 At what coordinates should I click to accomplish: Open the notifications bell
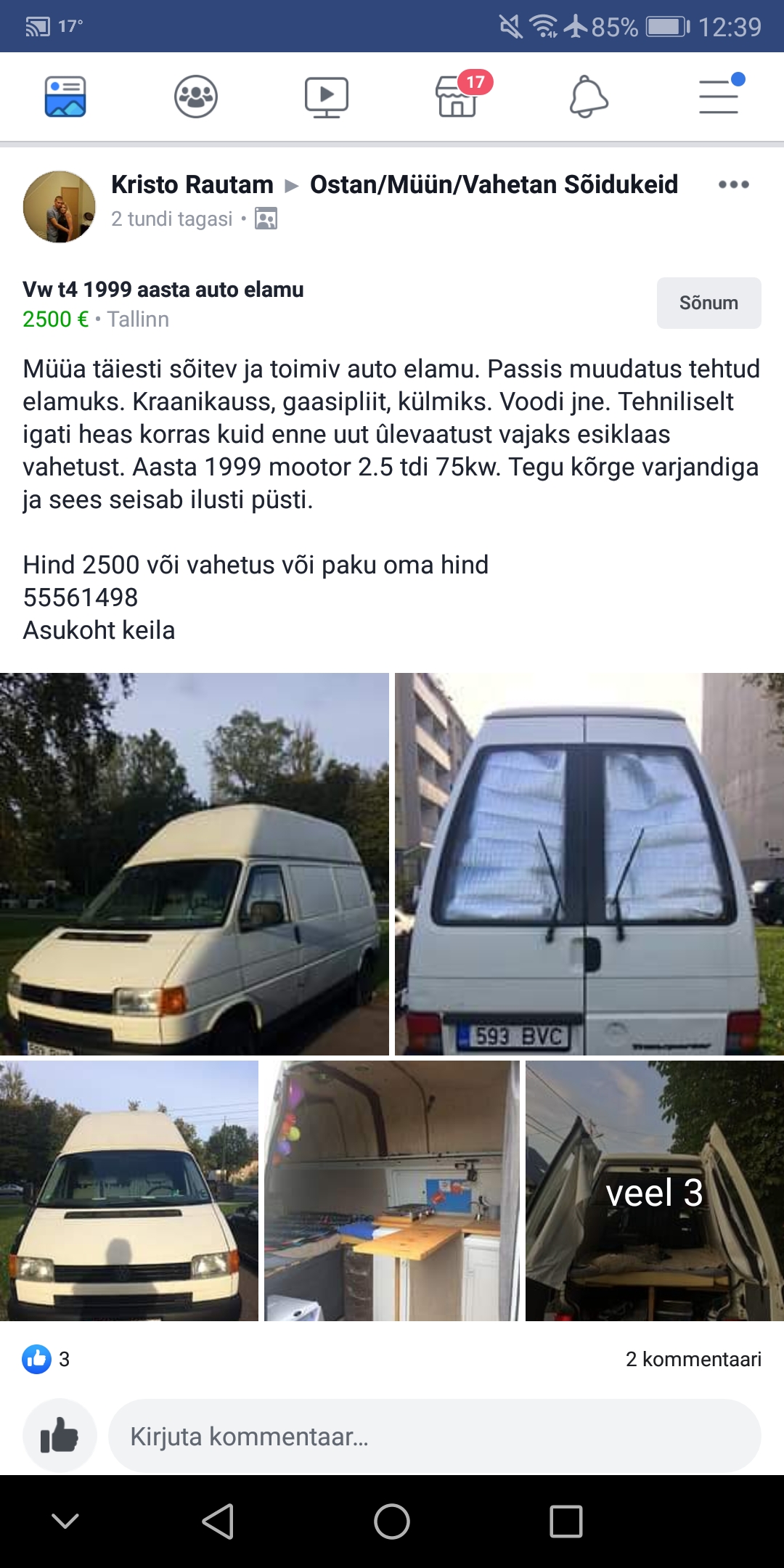click(x=588, y=97)
